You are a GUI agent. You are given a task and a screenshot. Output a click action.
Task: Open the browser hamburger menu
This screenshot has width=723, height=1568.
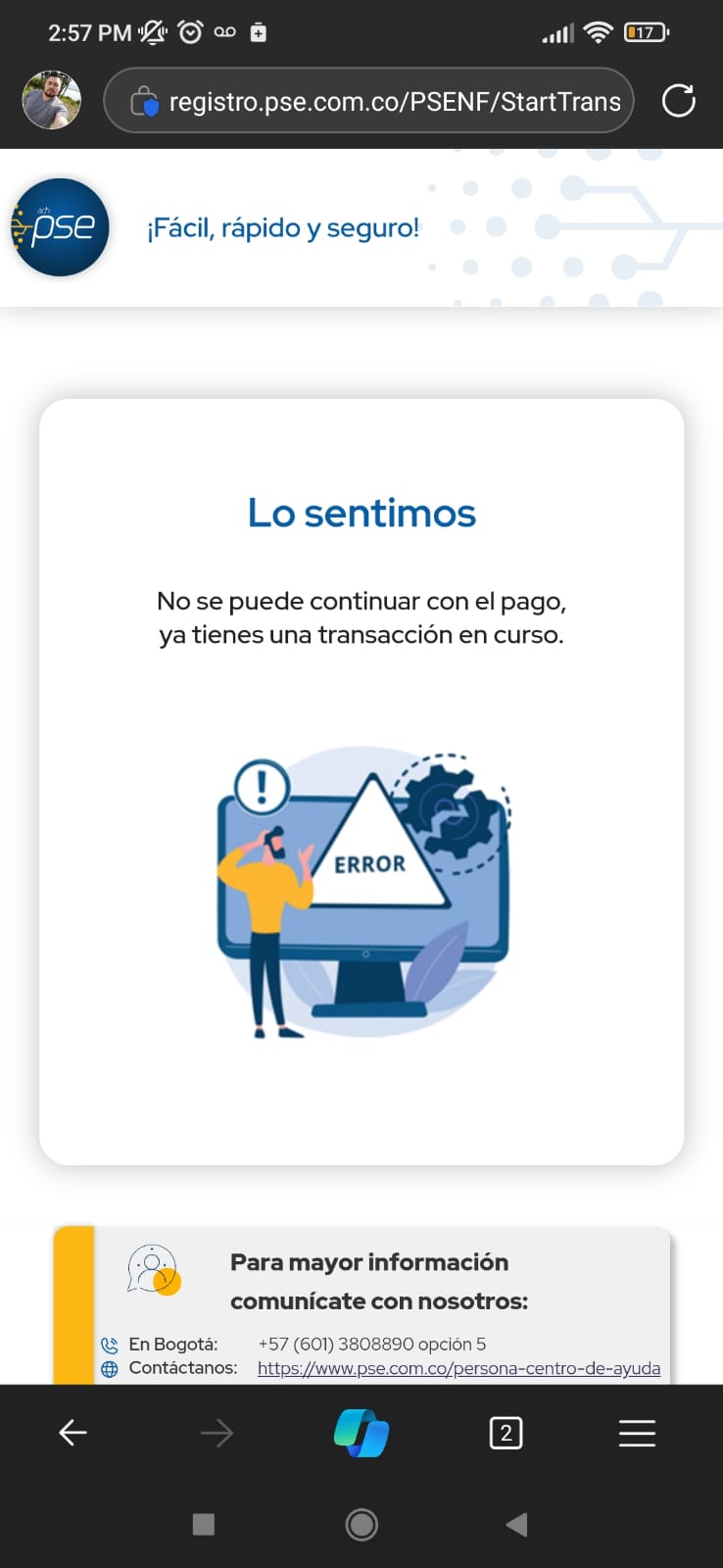click(637, 1433)
